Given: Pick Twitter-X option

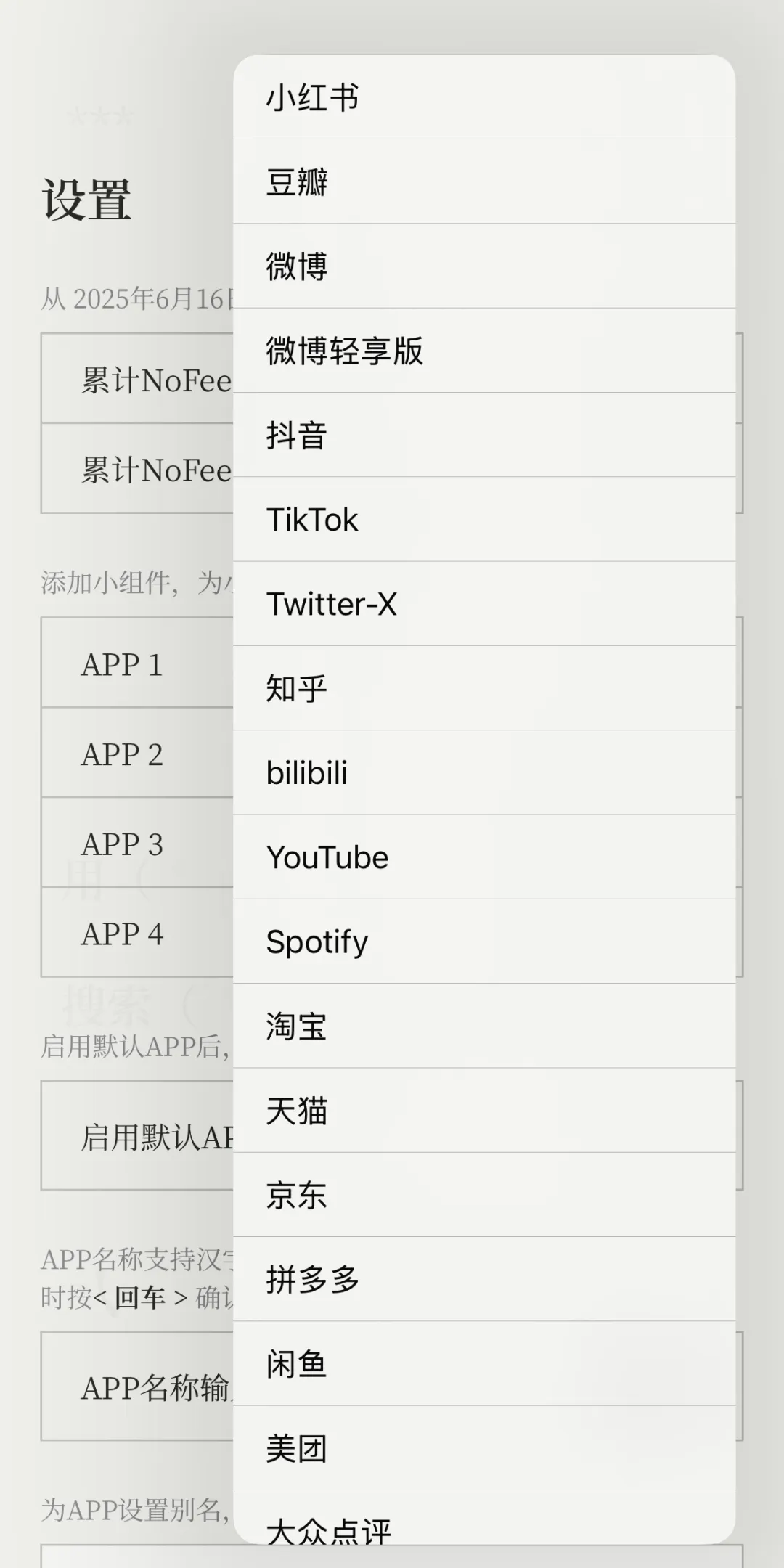Looking at the screenshot, I should [x=483, y=604].
